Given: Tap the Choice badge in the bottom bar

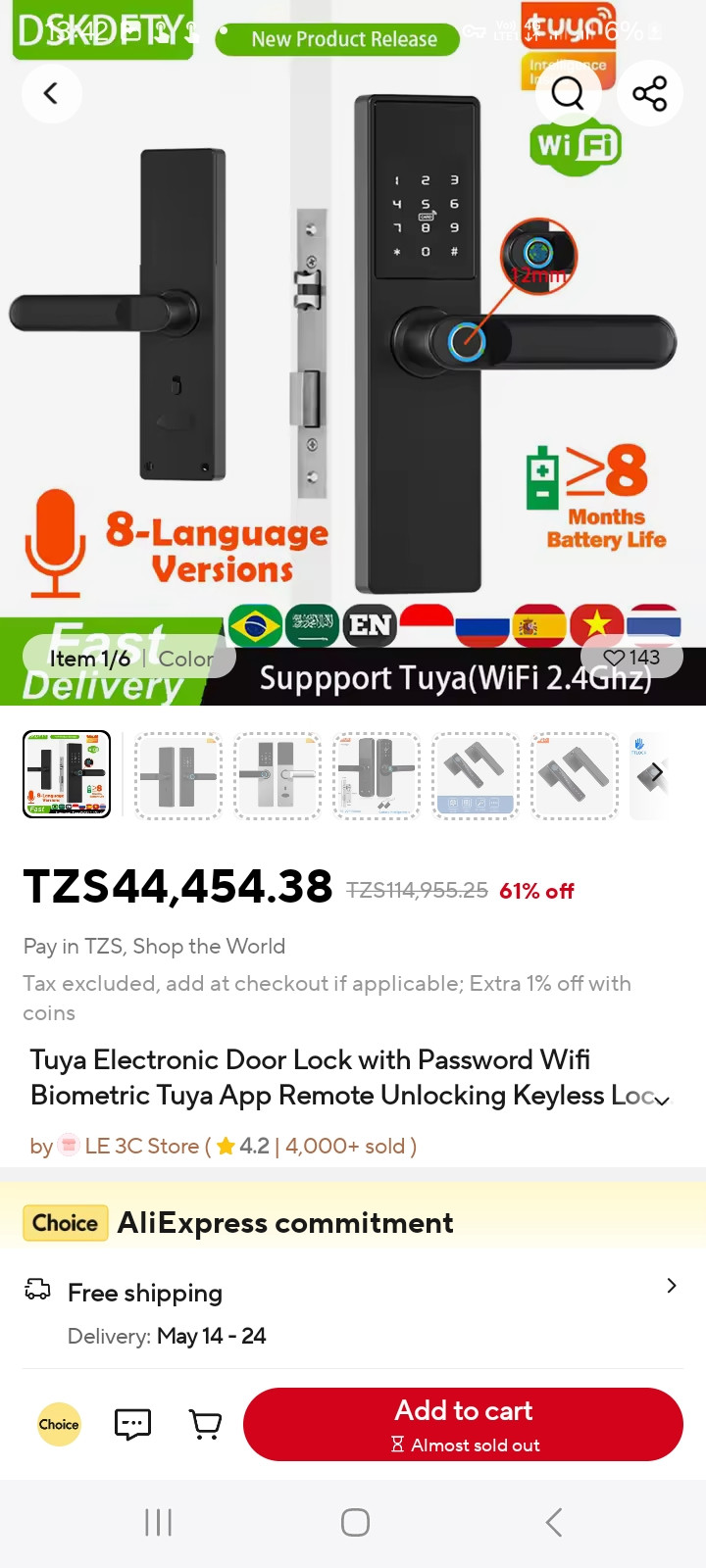Looking at the screenshot, I should pyautogui.click(x=59, y=1424).
